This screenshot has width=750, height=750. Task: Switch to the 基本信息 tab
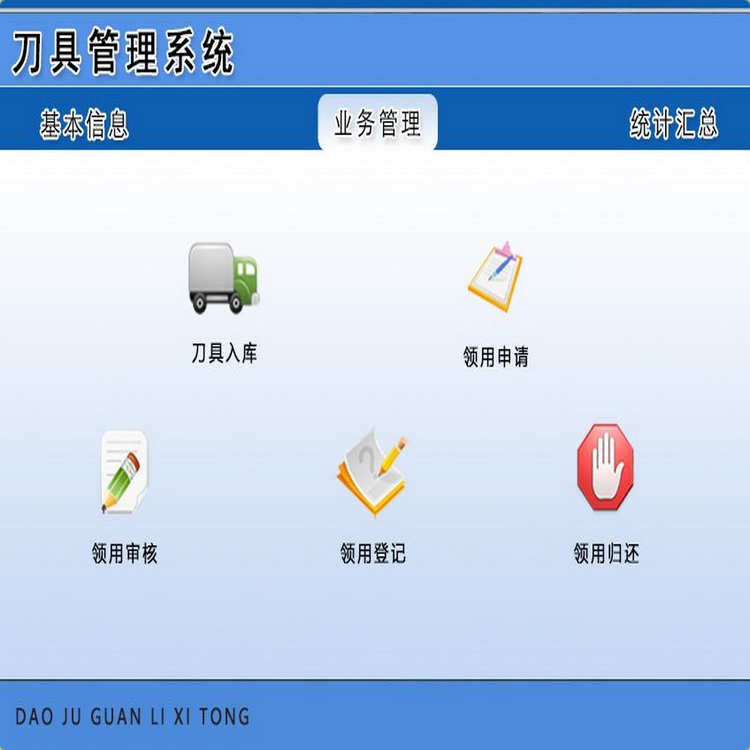(84, 124)
